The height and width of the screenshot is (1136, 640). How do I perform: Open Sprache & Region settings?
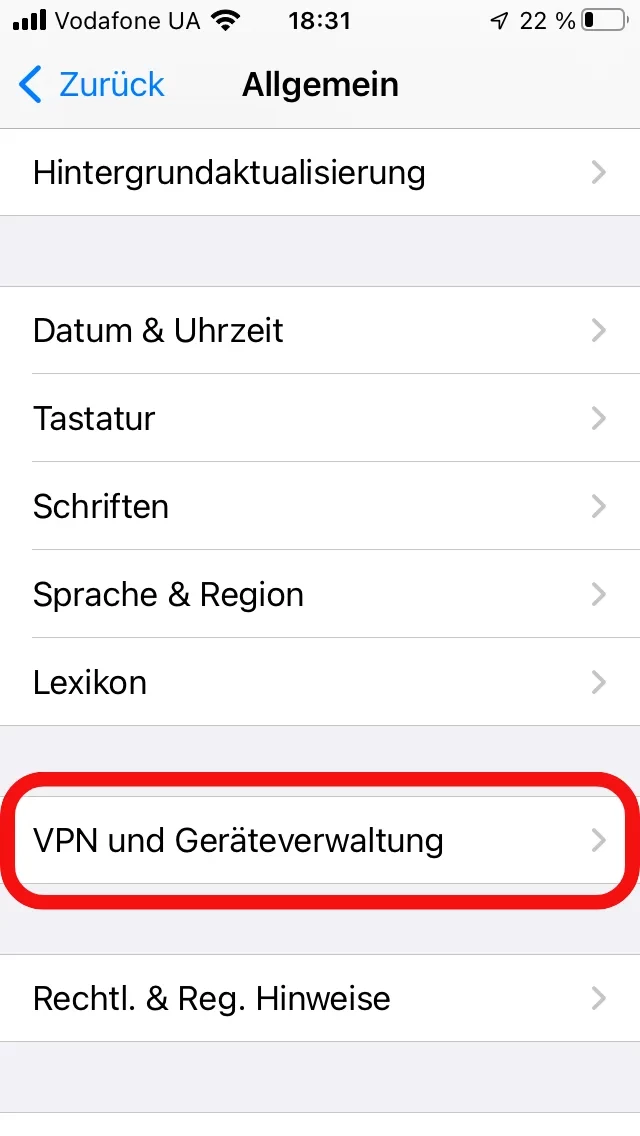click(320, 594)
